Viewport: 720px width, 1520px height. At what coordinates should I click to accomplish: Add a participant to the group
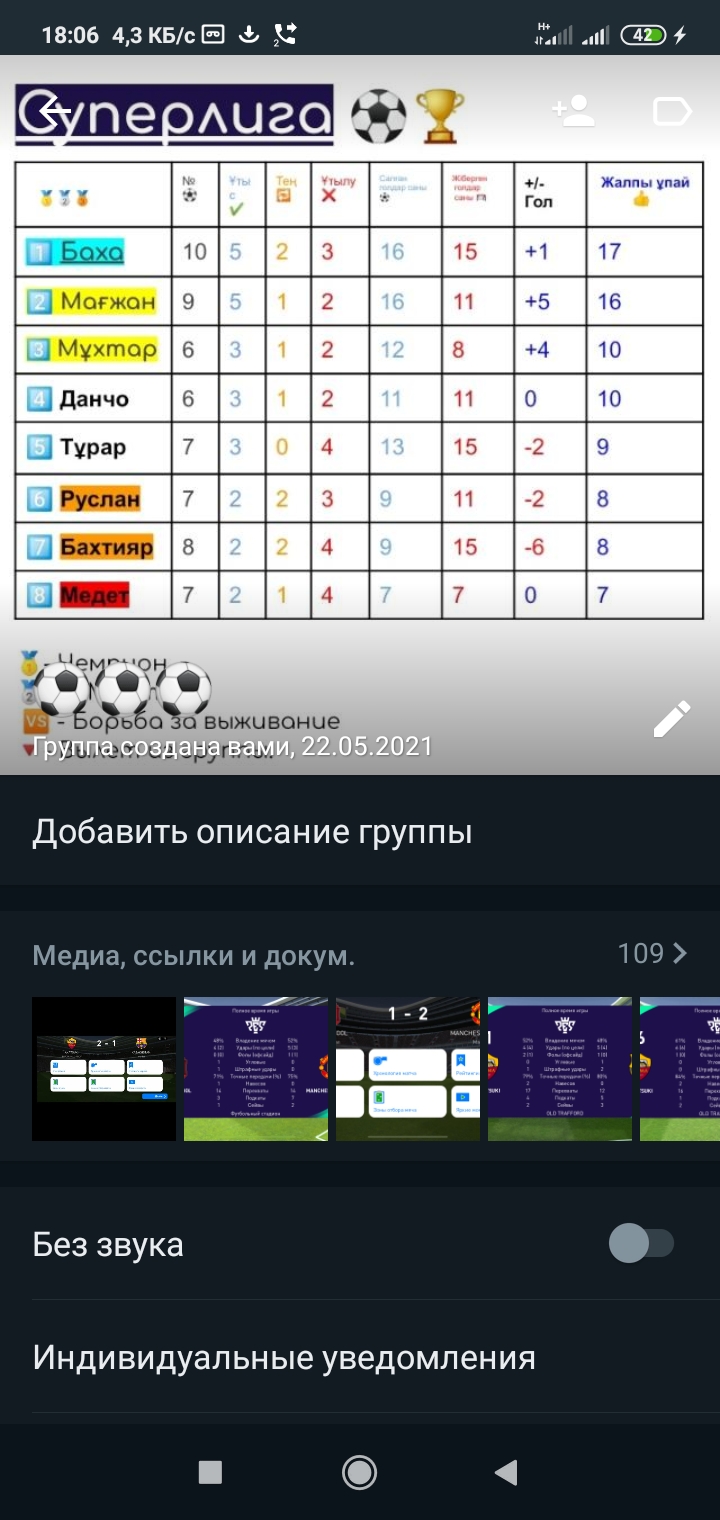tap(574, 111)
